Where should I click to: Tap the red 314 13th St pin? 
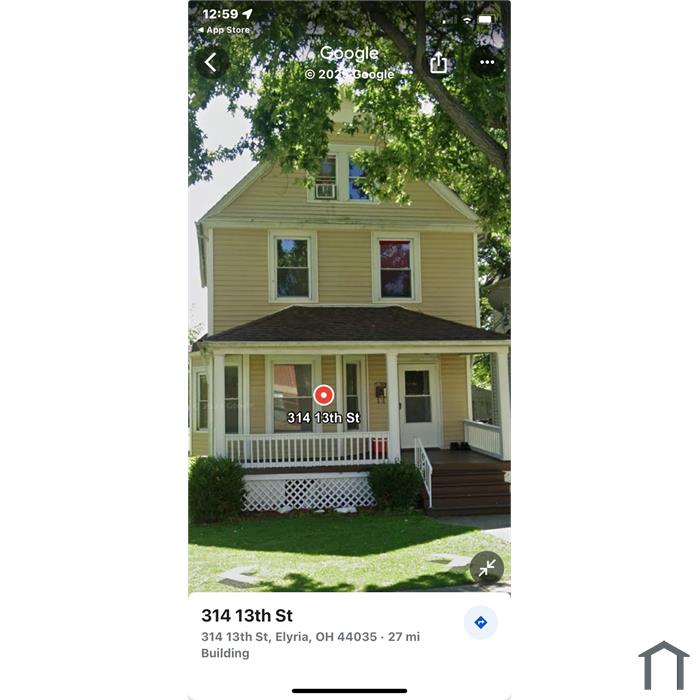[x=323, y=395]
